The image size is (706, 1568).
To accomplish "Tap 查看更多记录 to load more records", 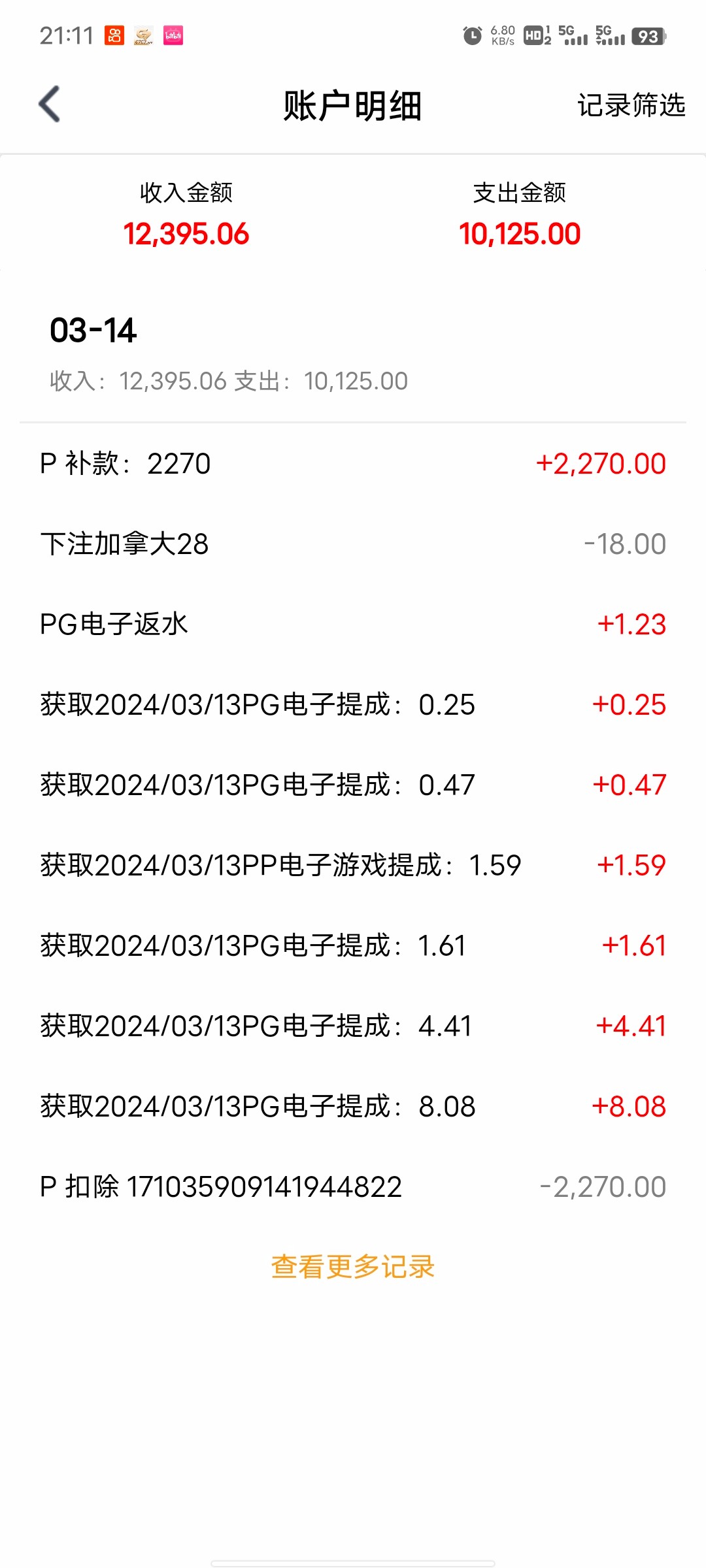I will (x=353, y=1267).
